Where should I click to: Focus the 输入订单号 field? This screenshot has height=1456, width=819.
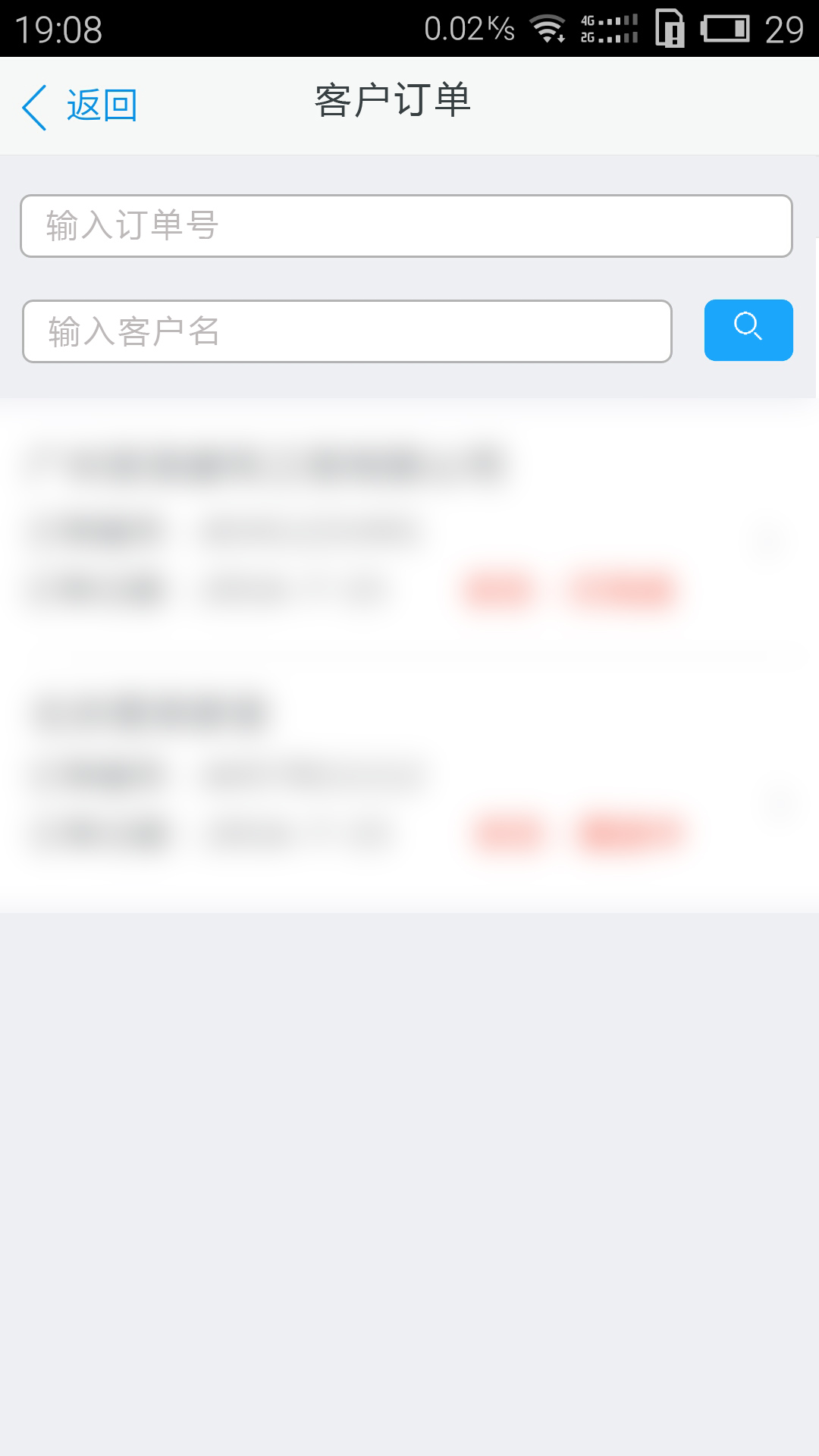(406, 226)
